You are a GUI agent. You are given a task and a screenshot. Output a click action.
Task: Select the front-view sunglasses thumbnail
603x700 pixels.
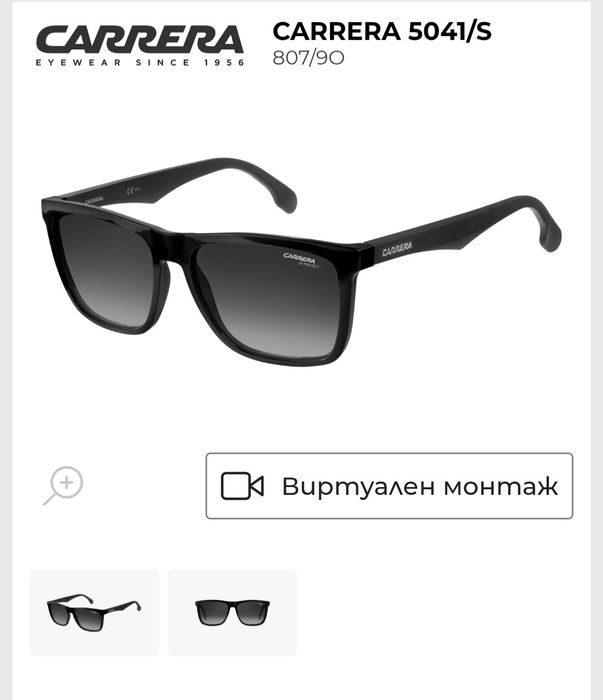pos(232,612)
